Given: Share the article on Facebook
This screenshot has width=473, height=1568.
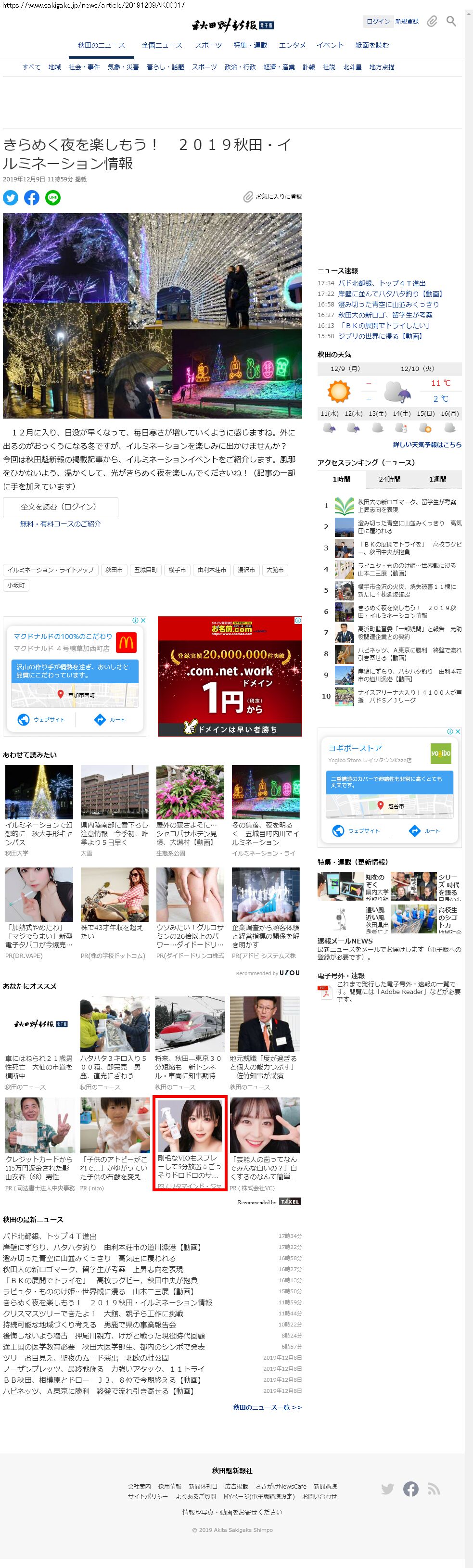Looking at the screenshot, I should pos(32,198).
